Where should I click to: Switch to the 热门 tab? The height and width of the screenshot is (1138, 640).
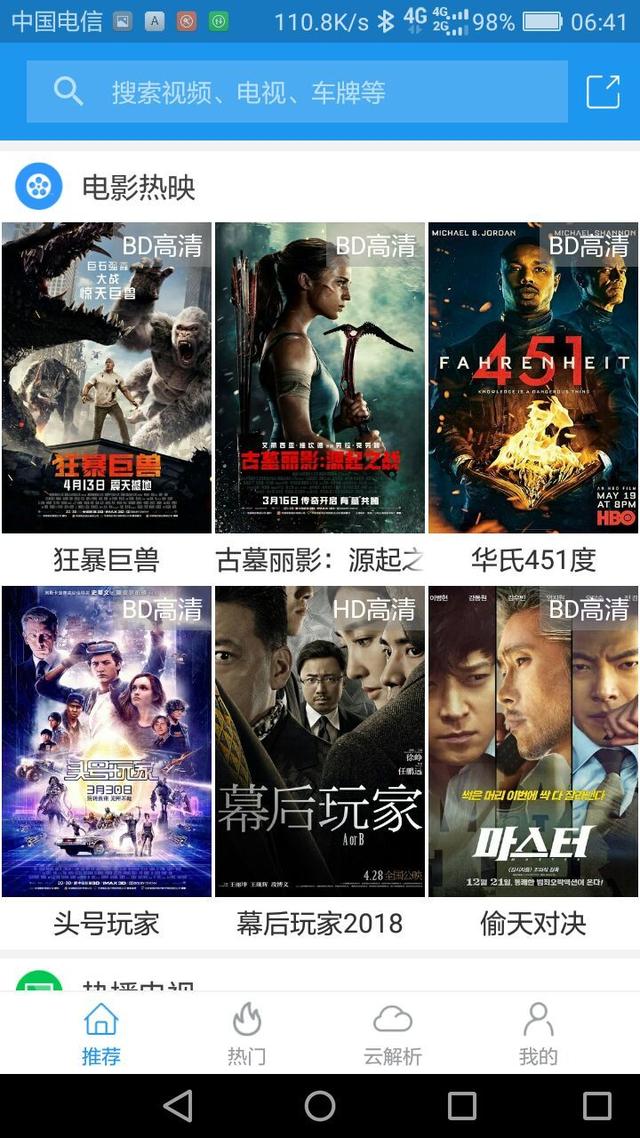click(x=247, y=1033)
